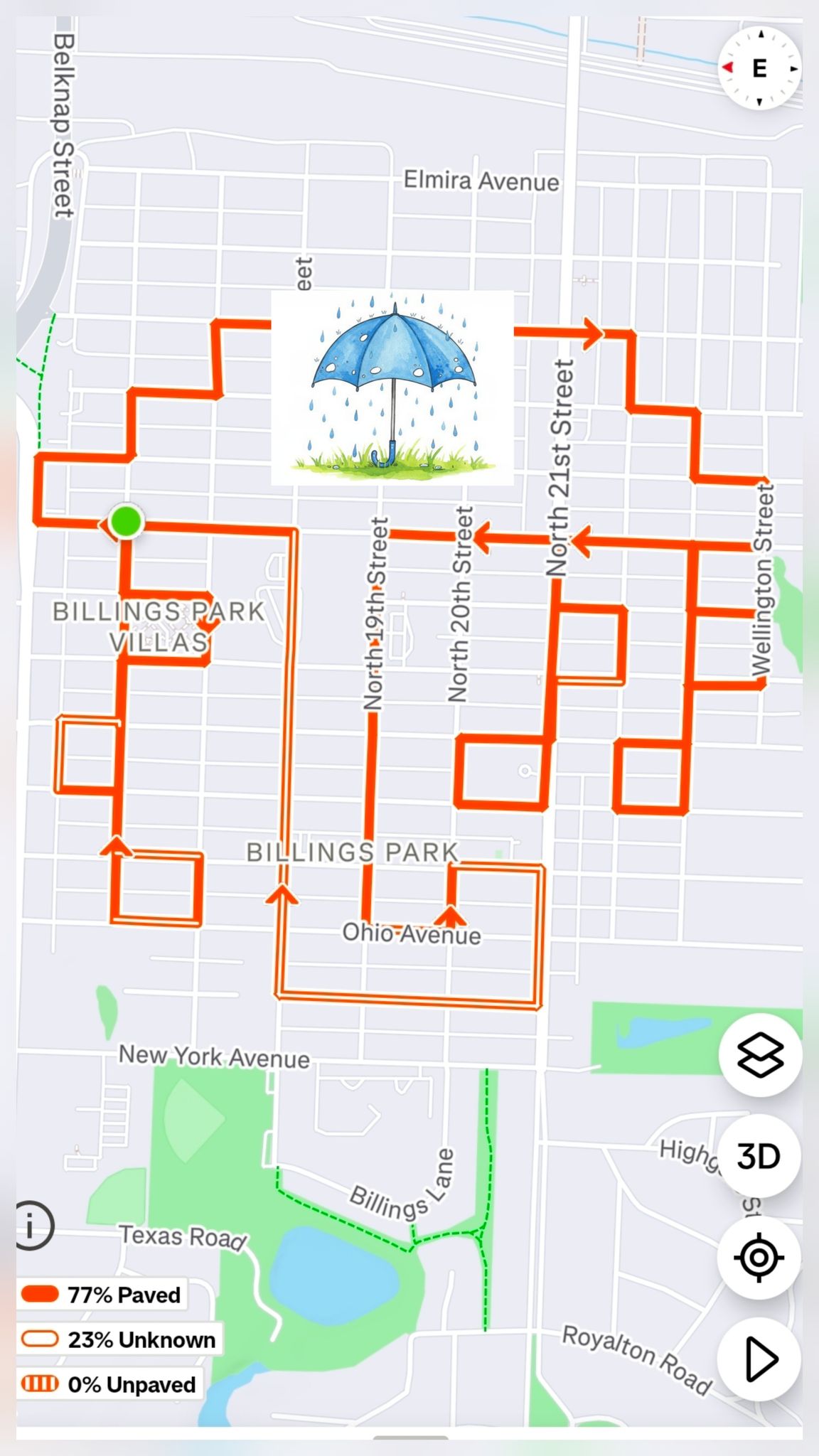Center the map on my location
The height and width of the screenshot is (1456, 819).
tap(759, 1258)
